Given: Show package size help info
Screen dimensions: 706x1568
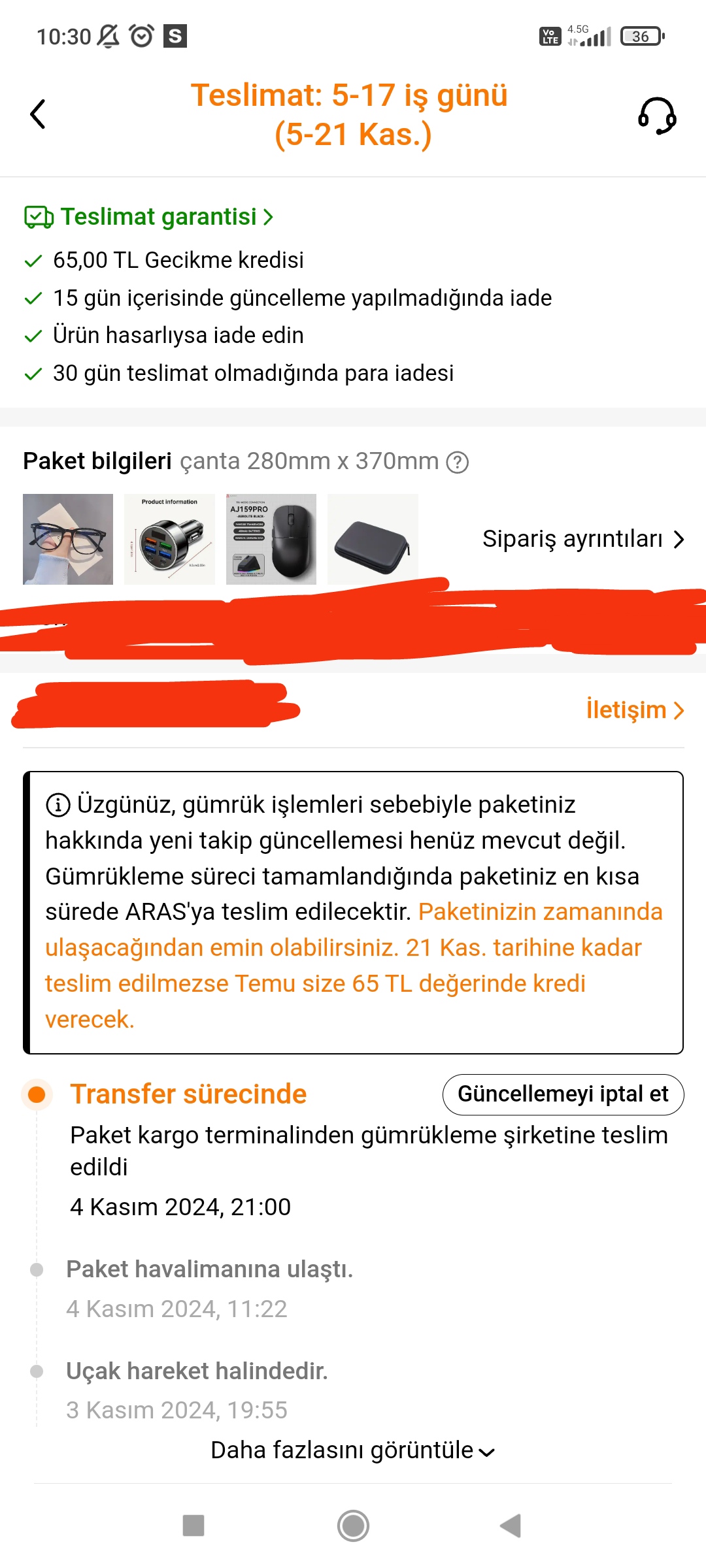Looking at the screenshot, I should click(458, 463).
